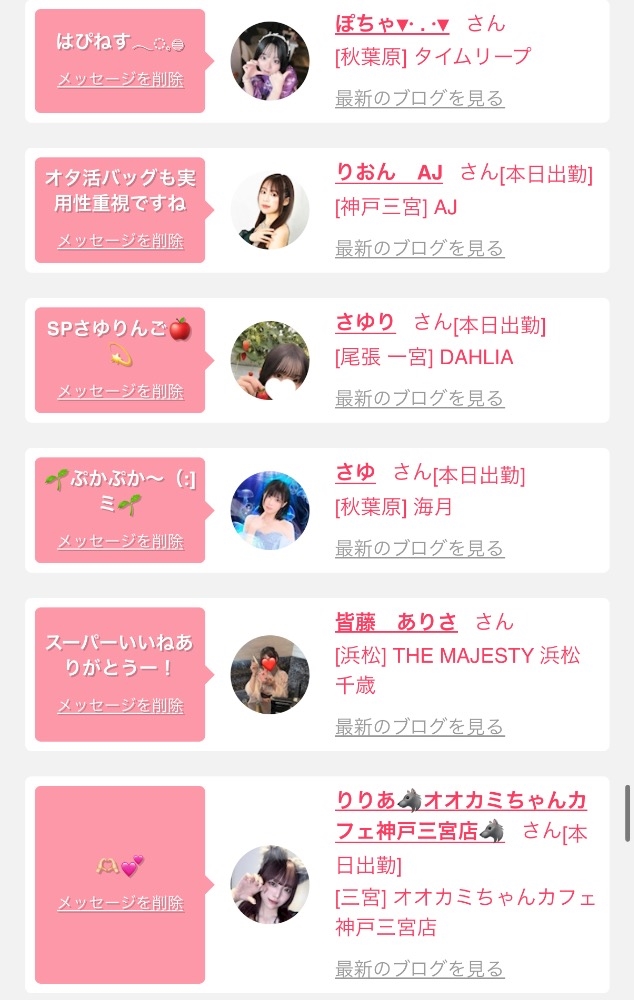Delete the スーパーいいねありがとう message
Screen dimensions: 634x1000
click(x=121, y=705)
